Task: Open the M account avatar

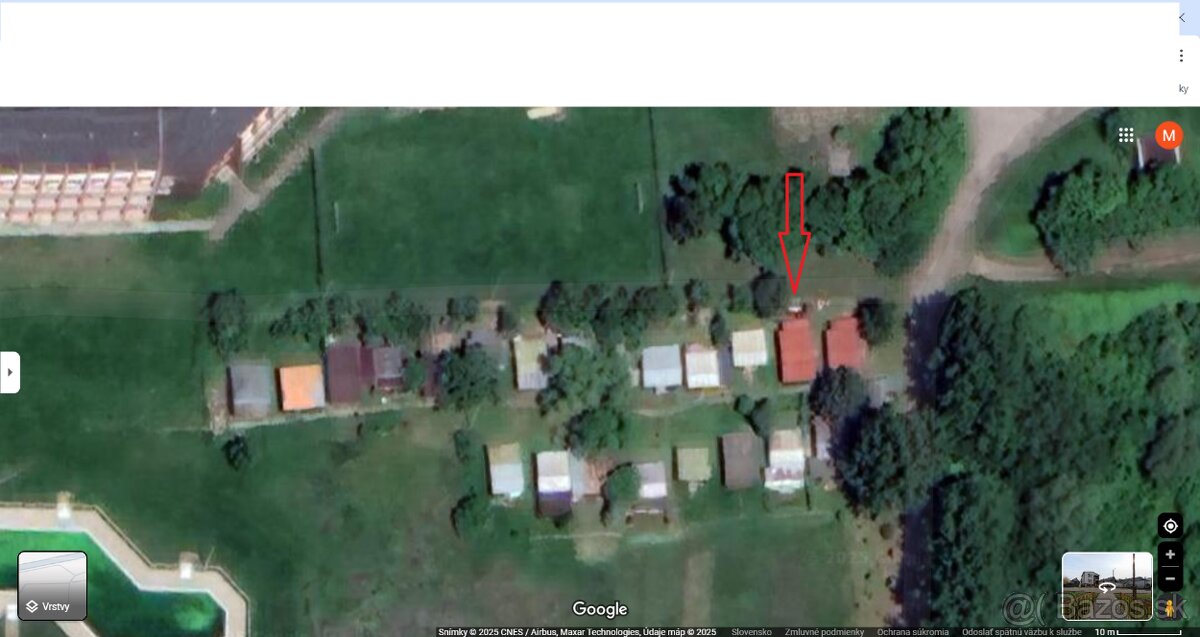Action: [1168, 135]
